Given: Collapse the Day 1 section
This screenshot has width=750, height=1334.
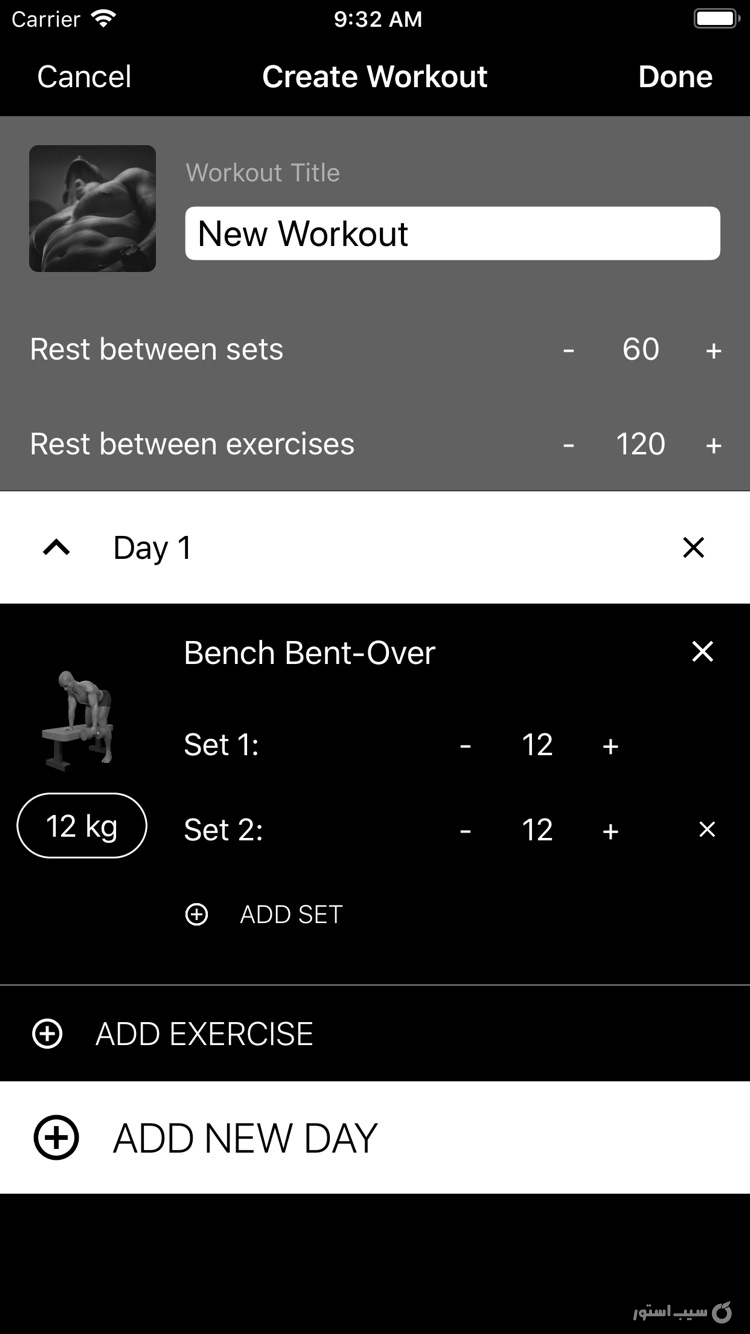Looking at the screenshot, I should click(x=56, y=547).
